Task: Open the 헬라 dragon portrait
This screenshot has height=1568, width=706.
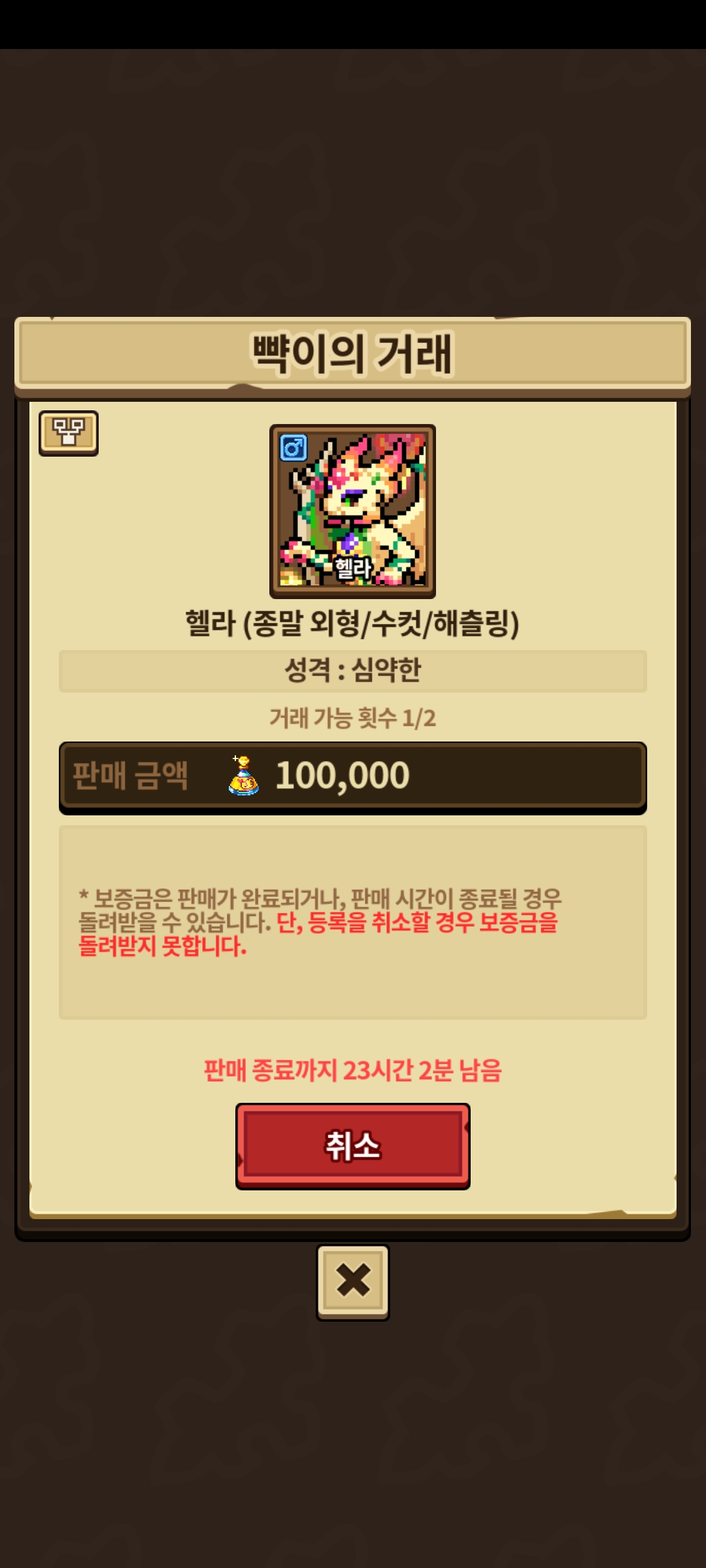Action: point(352,511)
